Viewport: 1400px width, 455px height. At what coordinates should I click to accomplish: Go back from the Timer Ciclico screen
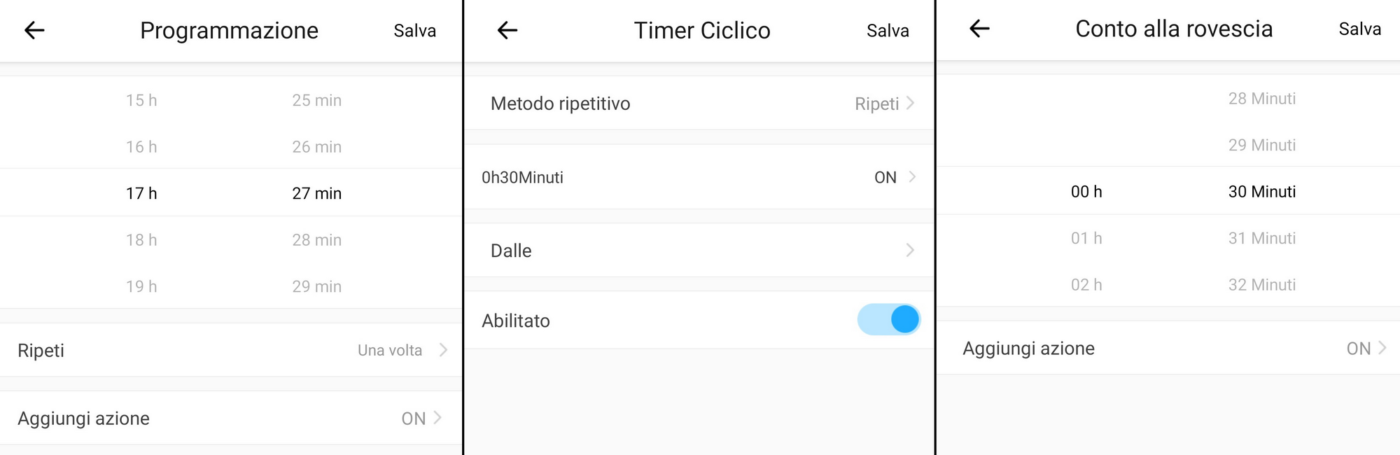click(x=507, y=30)
